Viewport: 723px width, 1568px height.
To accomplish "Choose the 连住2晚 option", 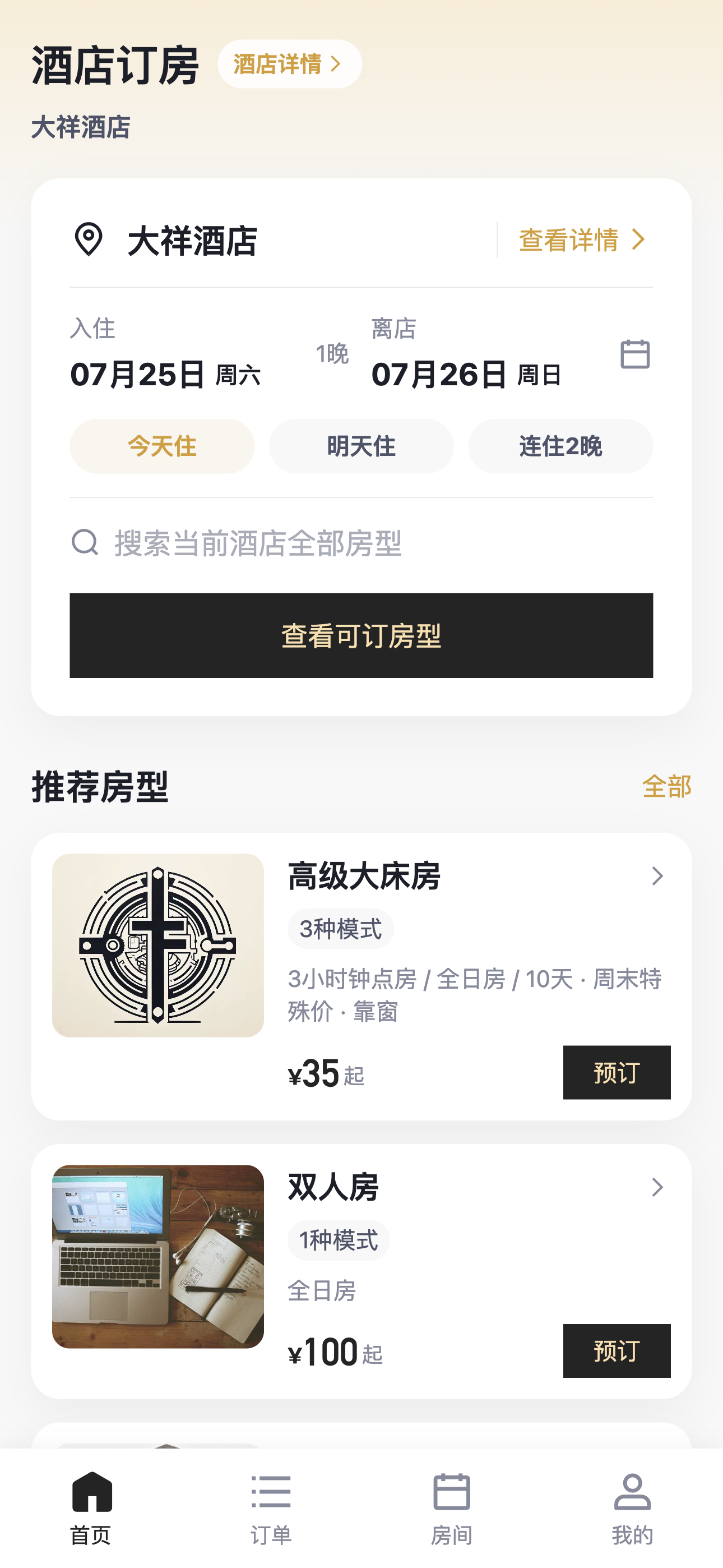I will [560, 446].
